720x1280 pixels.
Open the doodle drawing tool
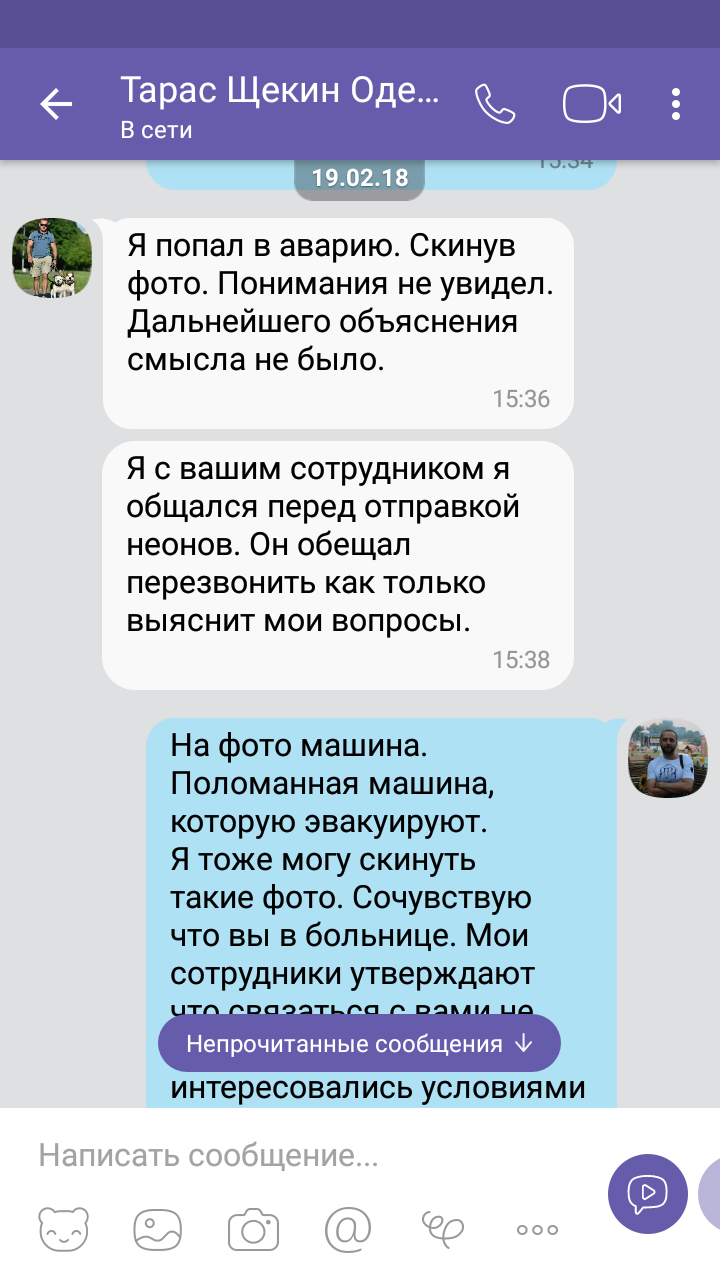441,1228
